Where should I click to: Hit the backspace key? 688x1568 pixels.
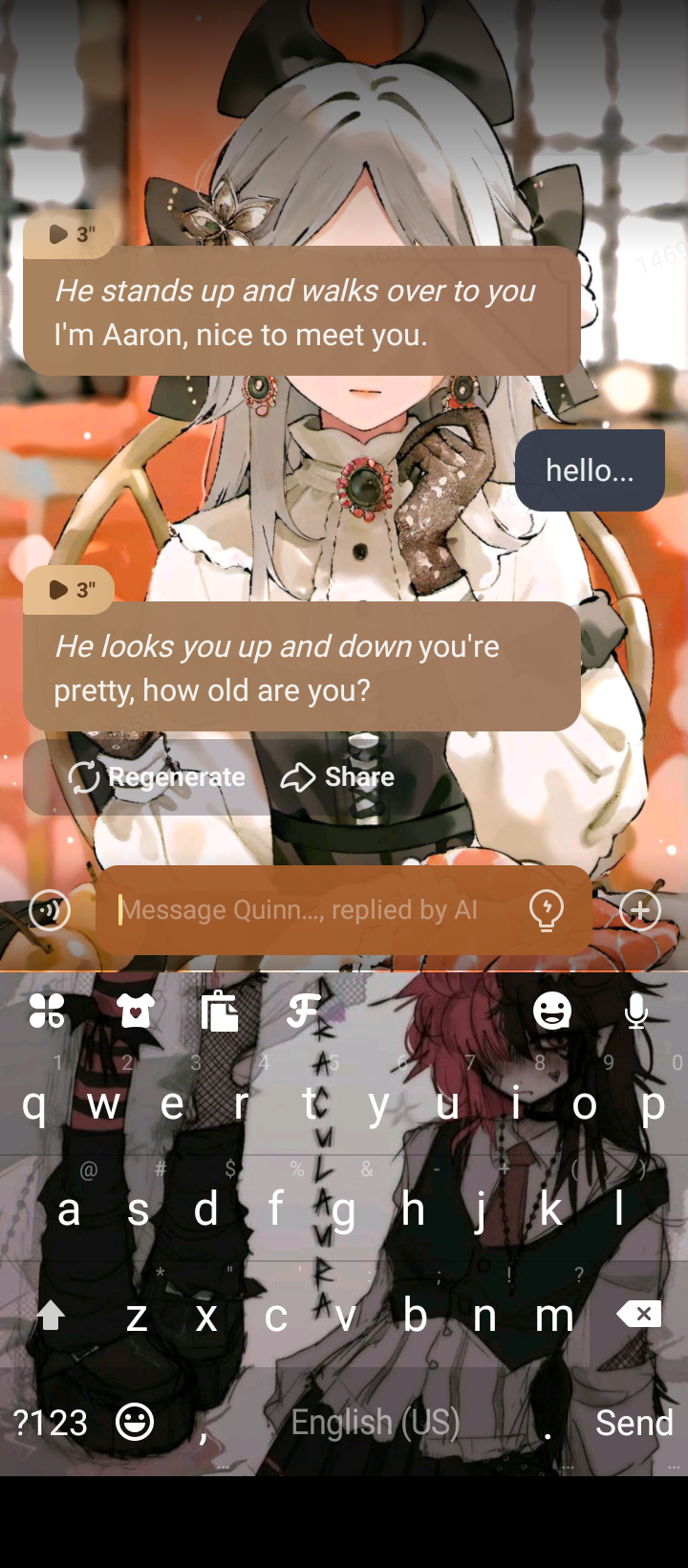coord(639,1315)
